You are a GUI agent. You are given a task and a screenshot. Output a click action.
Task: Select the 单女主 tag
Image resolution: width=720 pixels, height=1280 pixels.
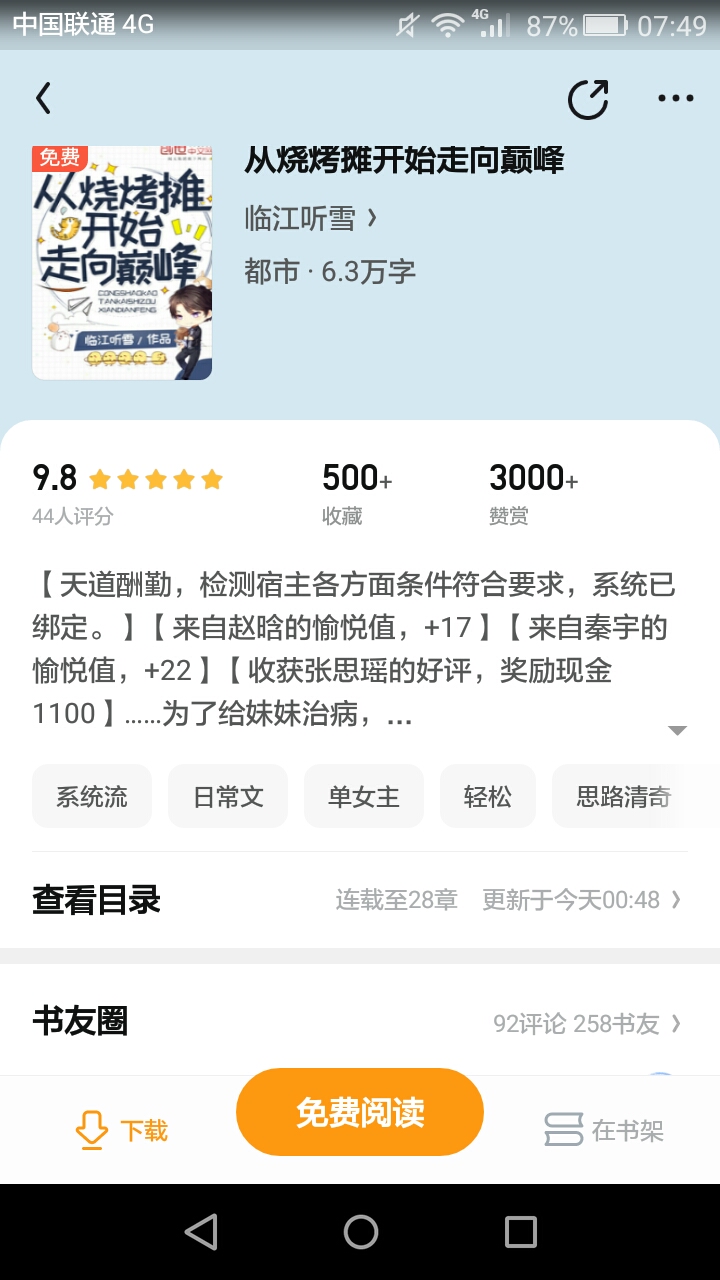coord(364,796)
